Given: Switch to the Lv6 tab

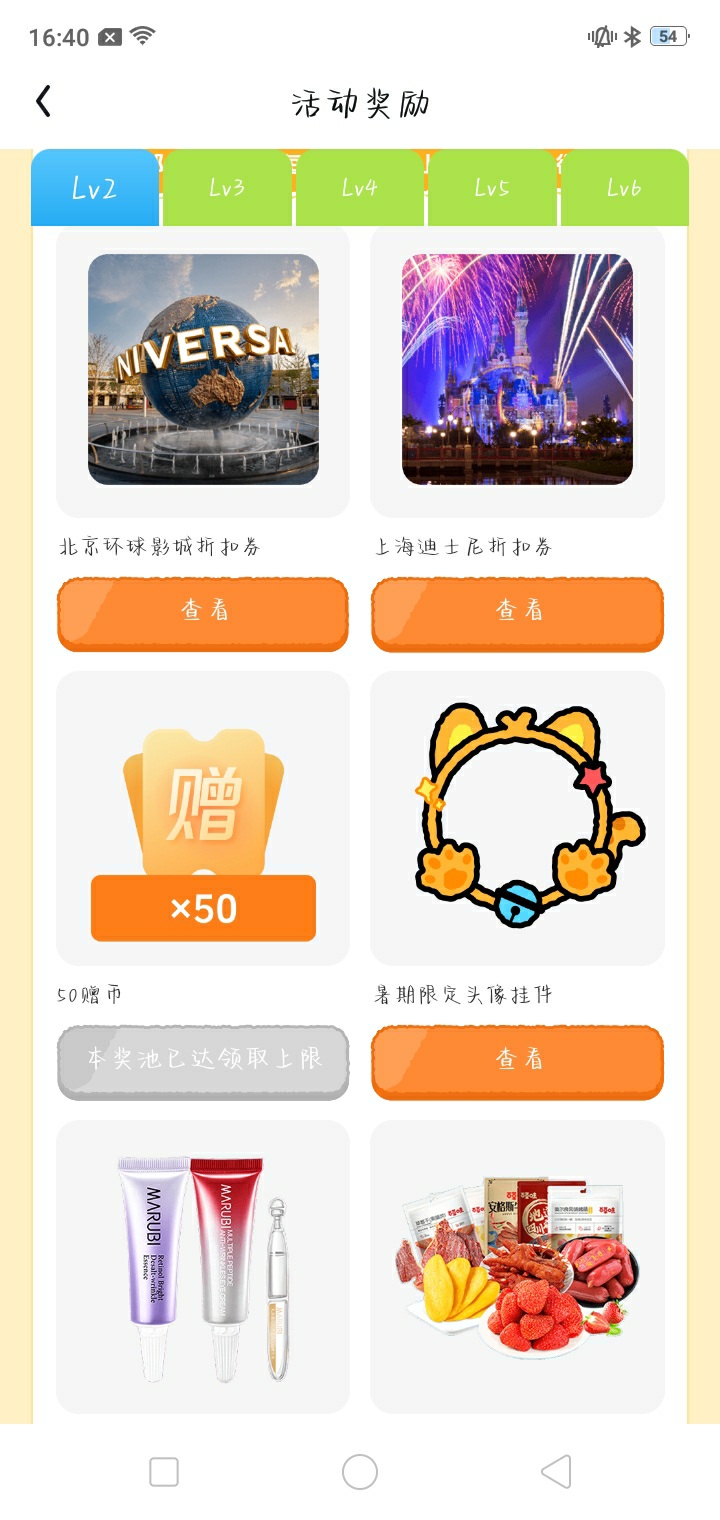Looking at the screenshot, I should (x=624, y=188).
